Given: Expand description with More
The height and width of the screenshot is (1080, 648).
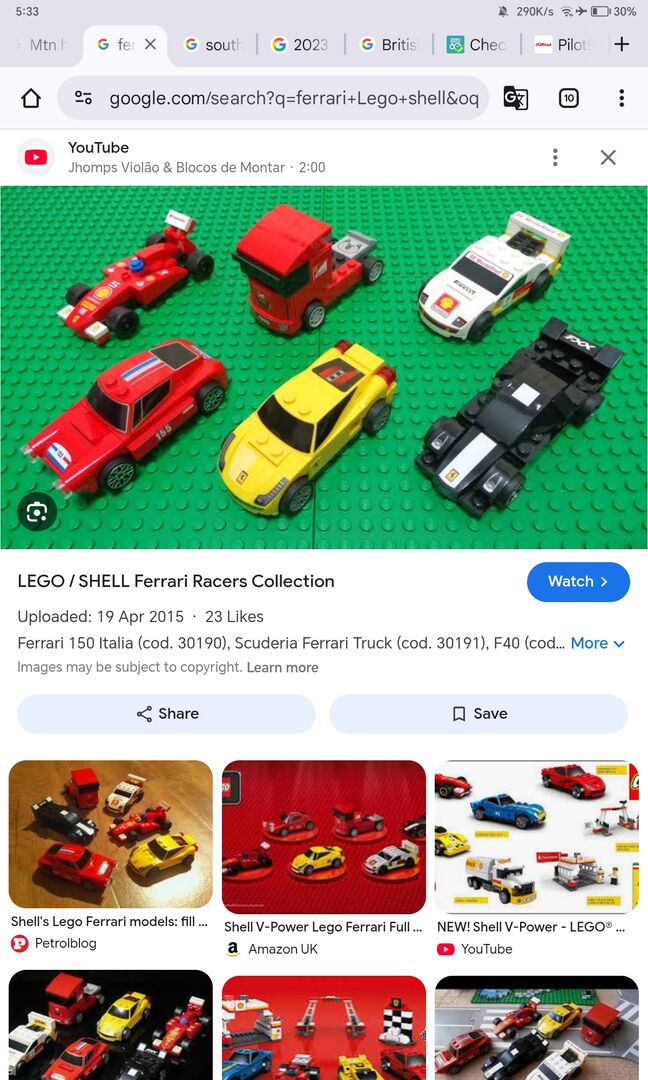Looking at the screenshot, I should click(597, 643).
